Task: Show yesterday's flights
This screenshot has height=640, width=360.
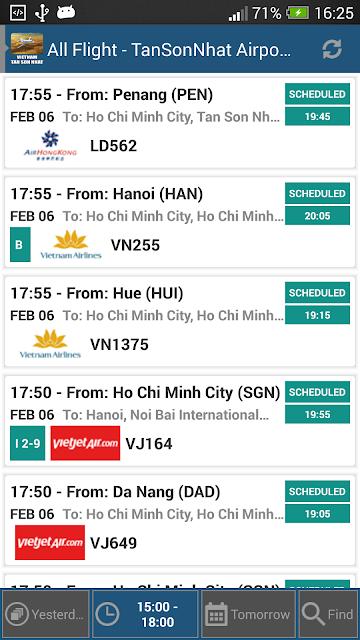Action: pyautogui.click(x=45, y=614)
